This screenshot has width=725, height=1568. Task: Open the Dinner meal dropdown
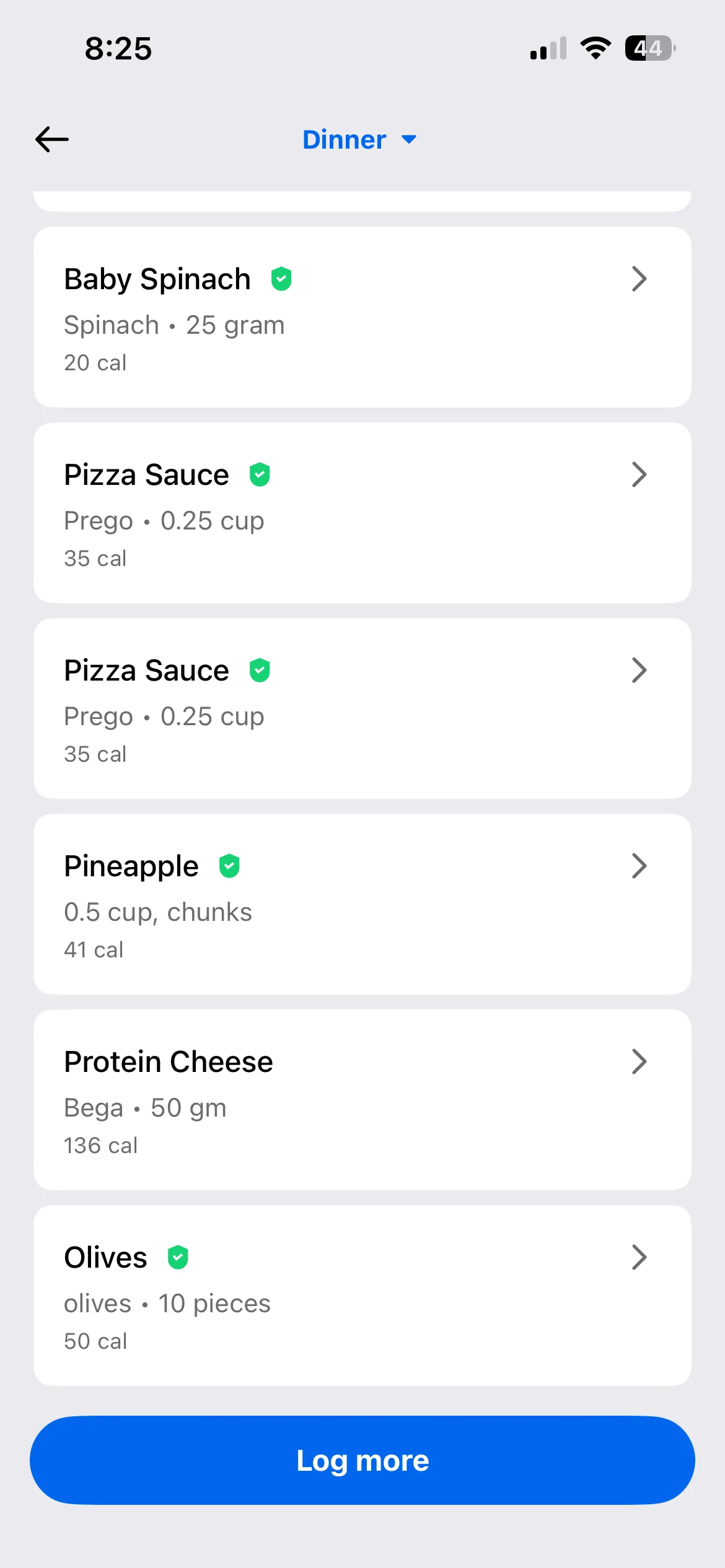359,140
